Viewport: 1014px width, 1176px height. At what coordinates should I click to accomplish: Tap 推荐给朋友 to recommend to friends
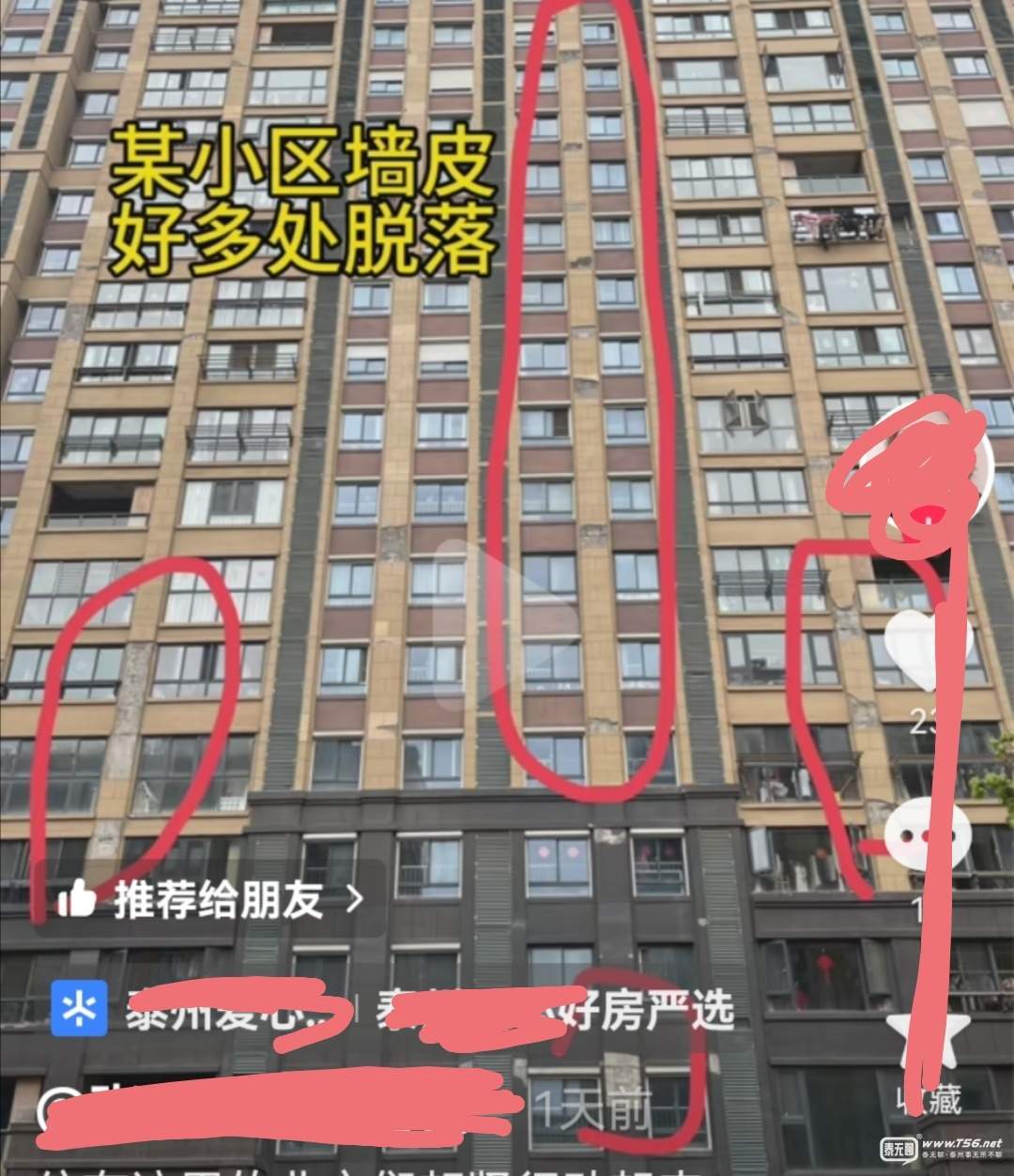point(210,900)
